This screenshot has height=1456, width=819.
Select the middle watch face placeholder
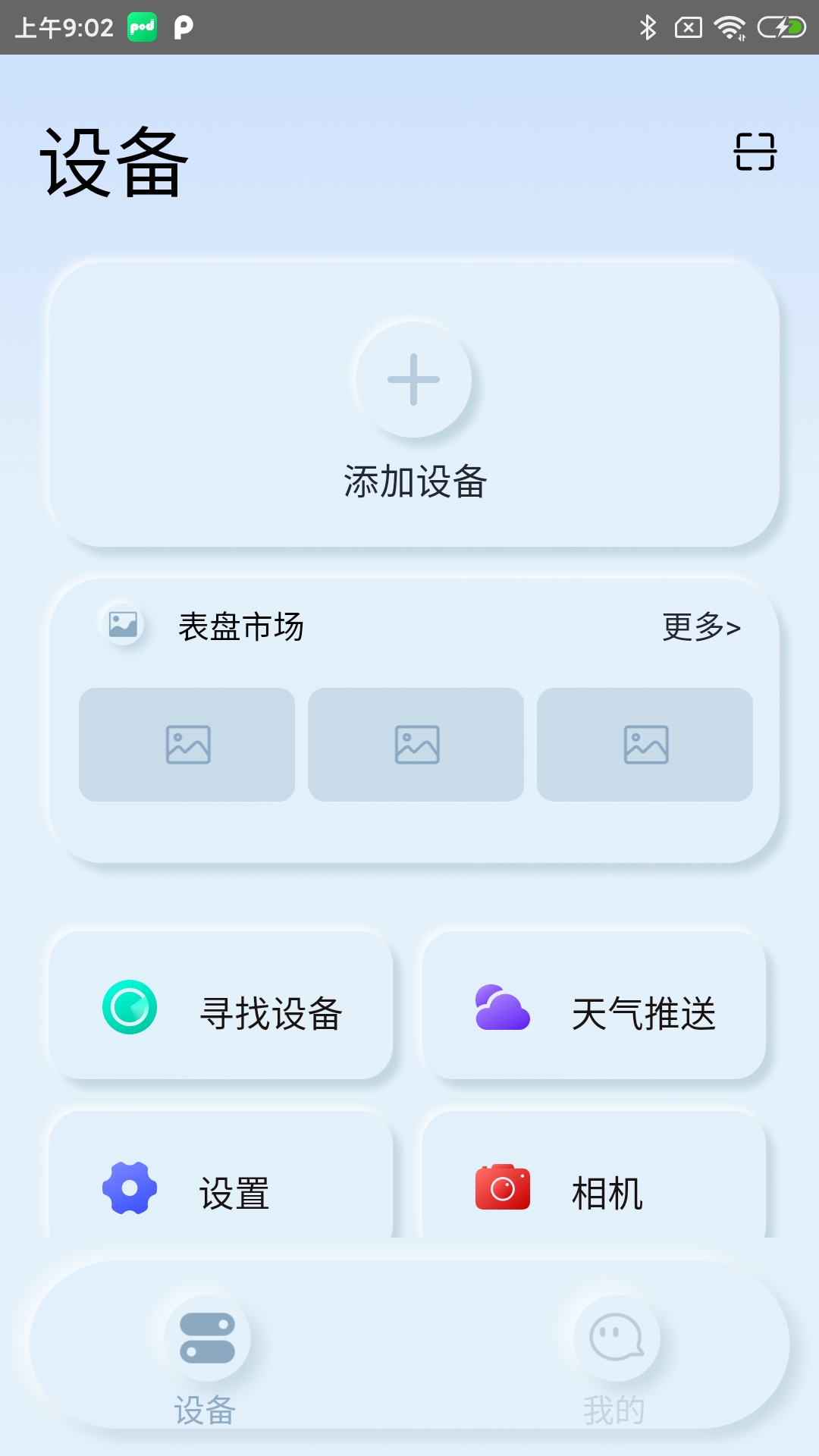[416, 745]
